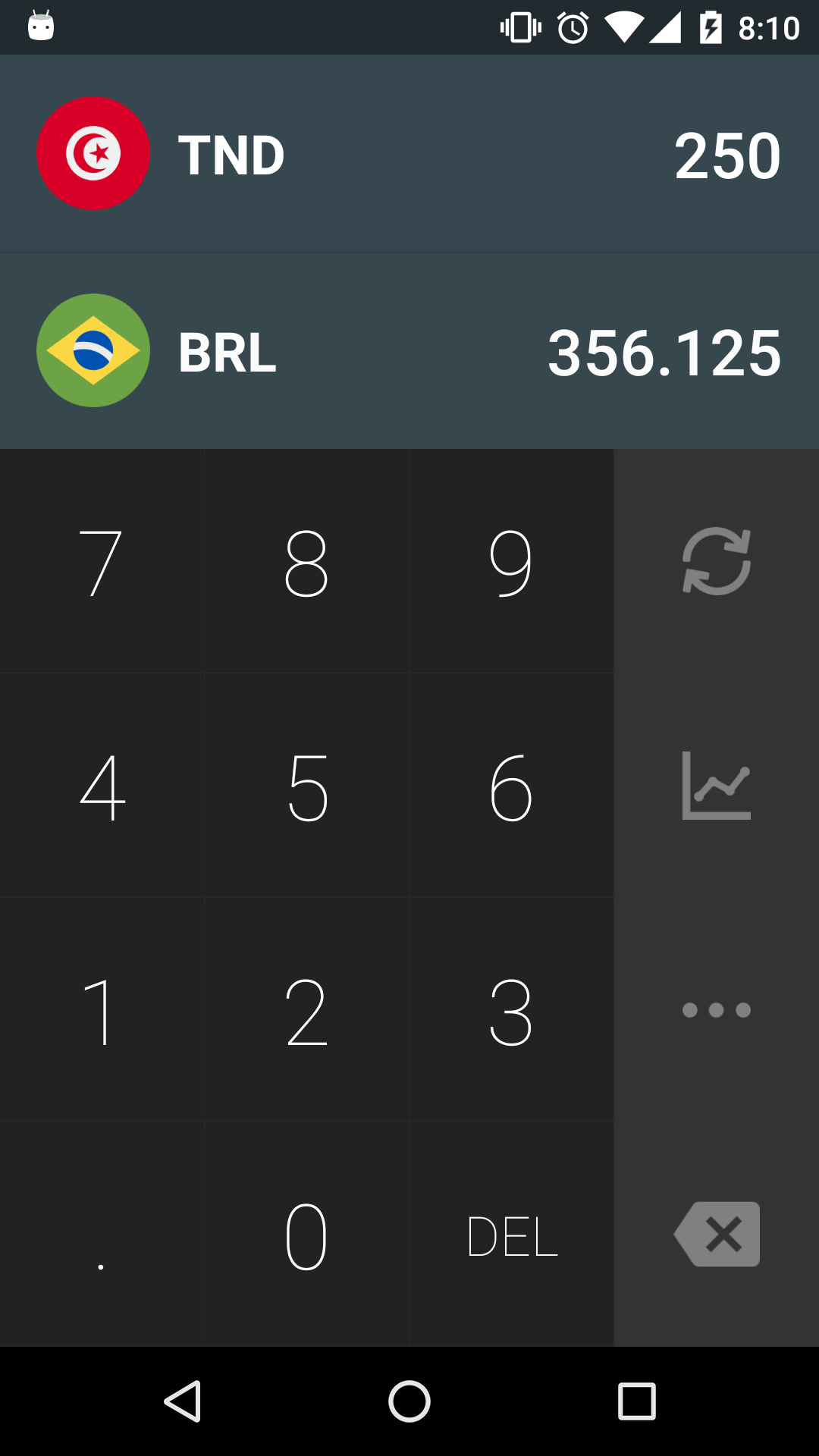The image size is (819, 1456).
Task: Tap the DEL key
Action: click(x=512, y=1235)
